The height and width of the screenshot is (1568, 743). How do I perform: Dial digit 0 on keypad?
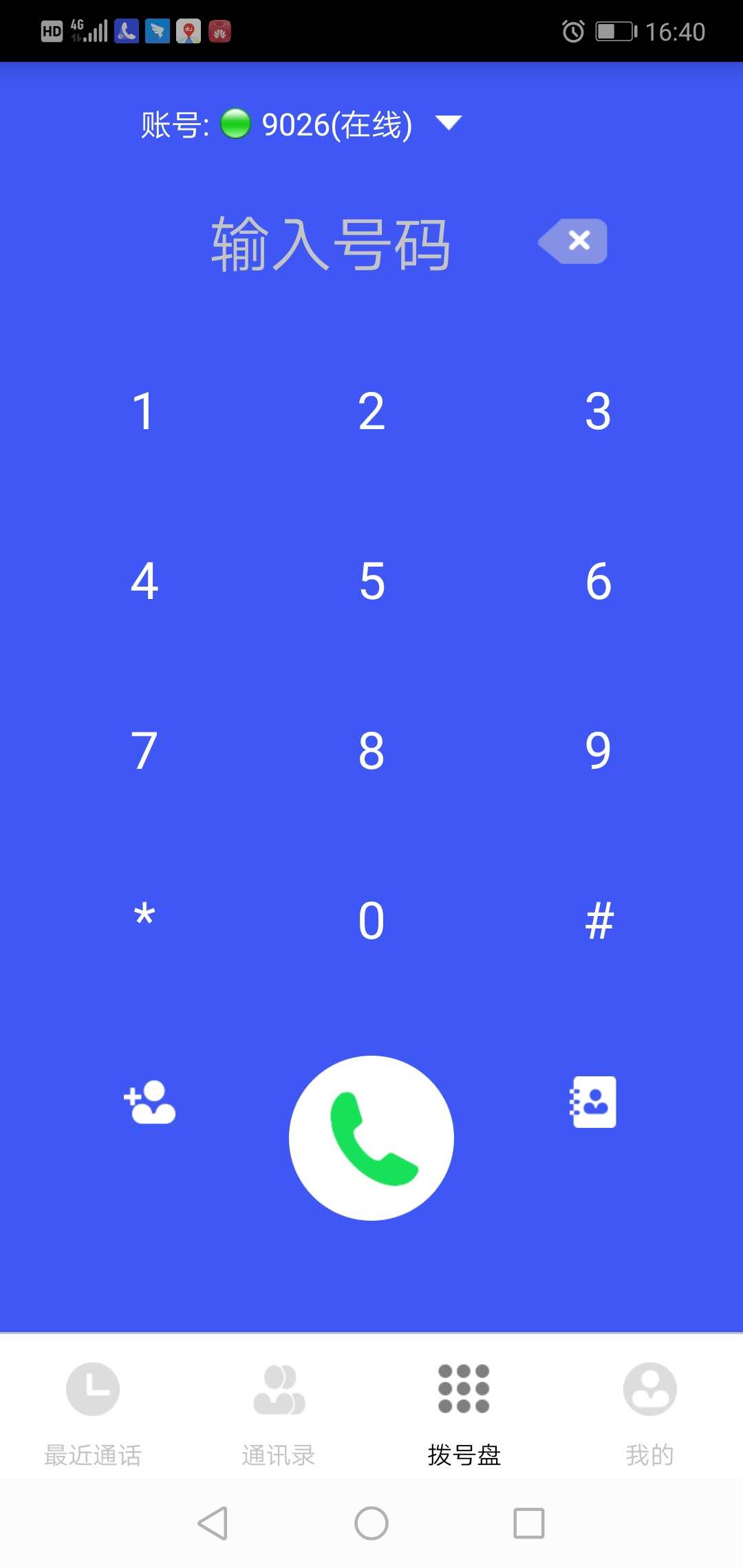371,920
